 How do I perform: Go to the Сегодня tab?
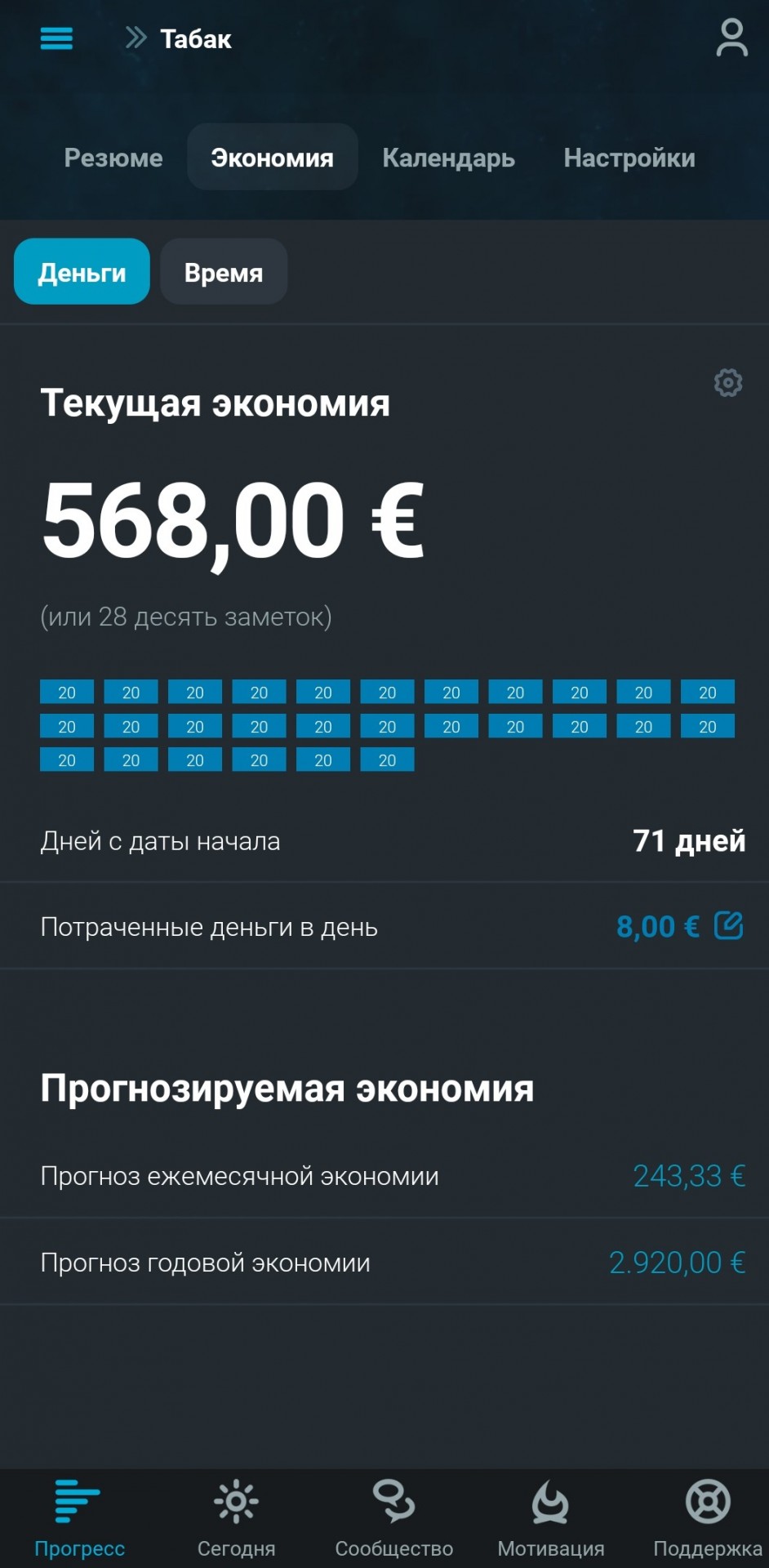pyautogui.click(x=236, y=1519)
